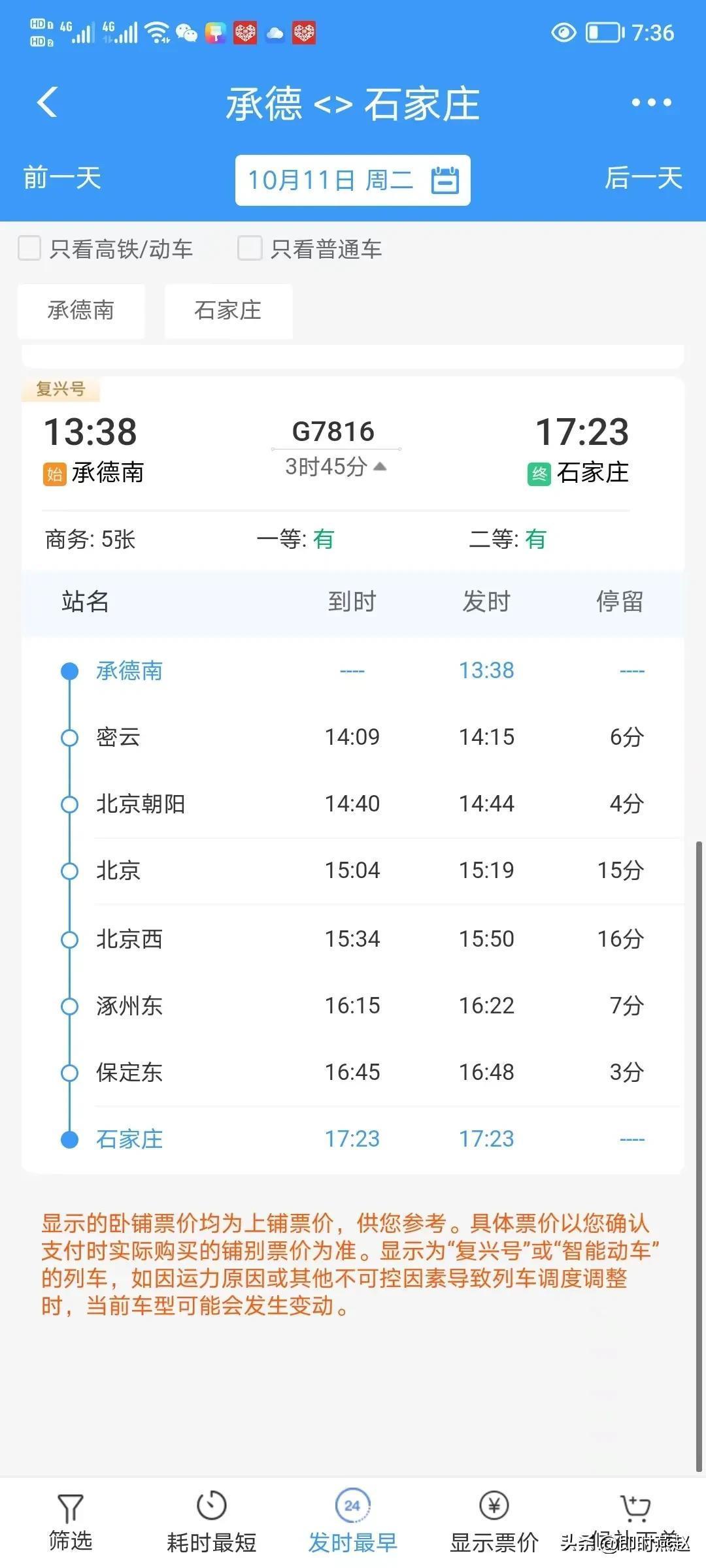
Task: Collapse the G7816 stop list via 3时45分
Action: (335, 466)
